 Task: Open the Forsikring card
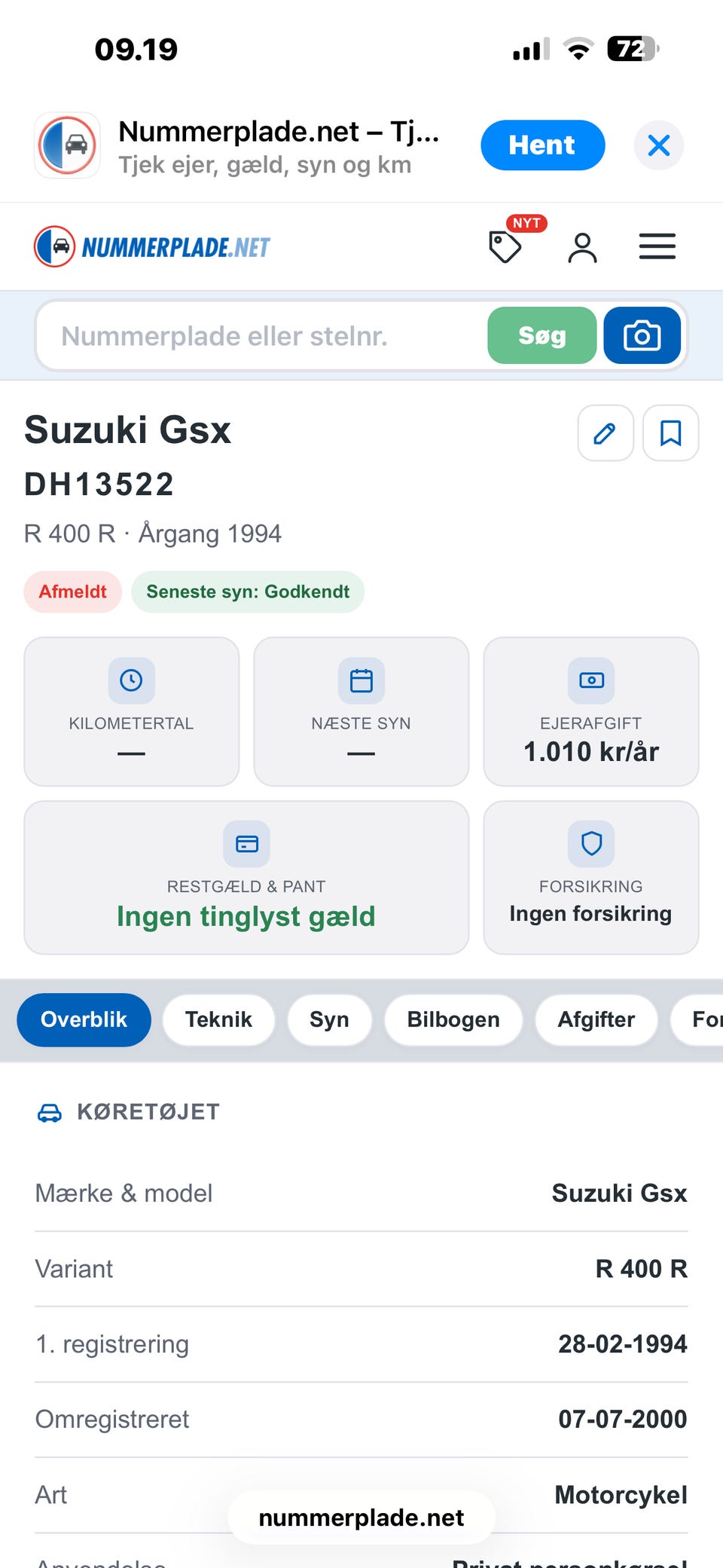pos(591,878)
